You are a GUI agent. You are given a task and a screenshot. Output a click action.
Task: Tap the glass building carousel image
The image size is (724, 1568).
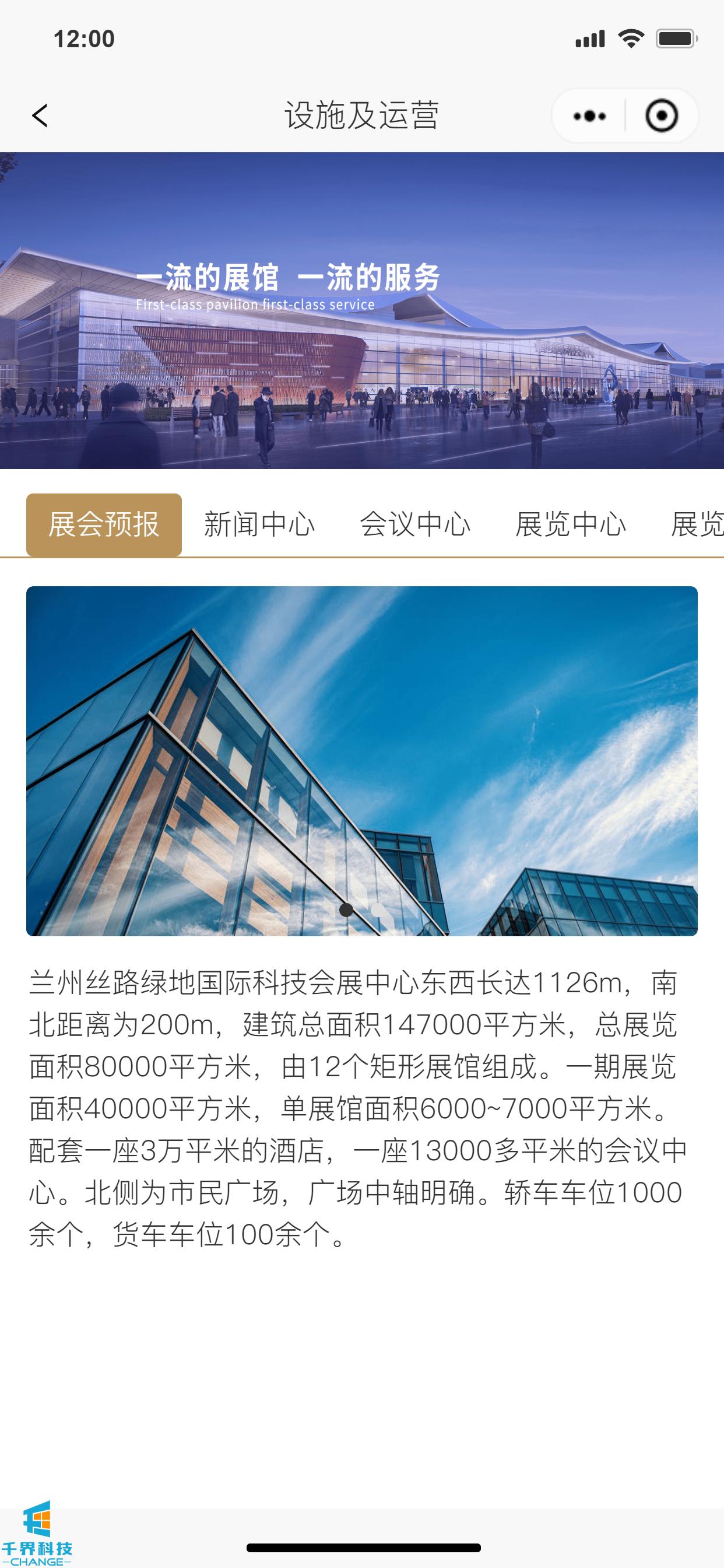361,761
